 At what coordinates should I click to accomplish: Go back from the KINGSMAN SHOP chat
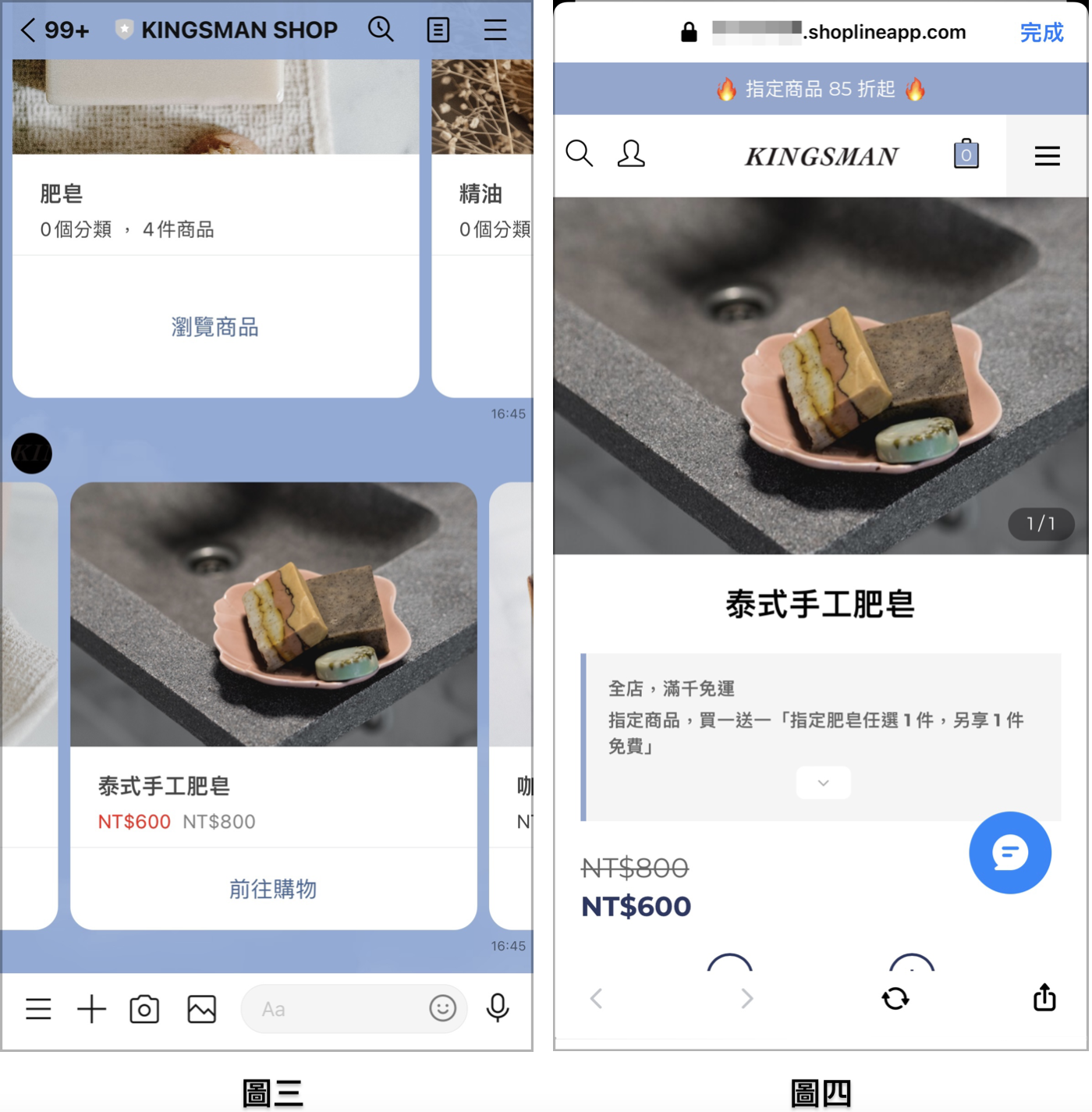coord(28,30)
